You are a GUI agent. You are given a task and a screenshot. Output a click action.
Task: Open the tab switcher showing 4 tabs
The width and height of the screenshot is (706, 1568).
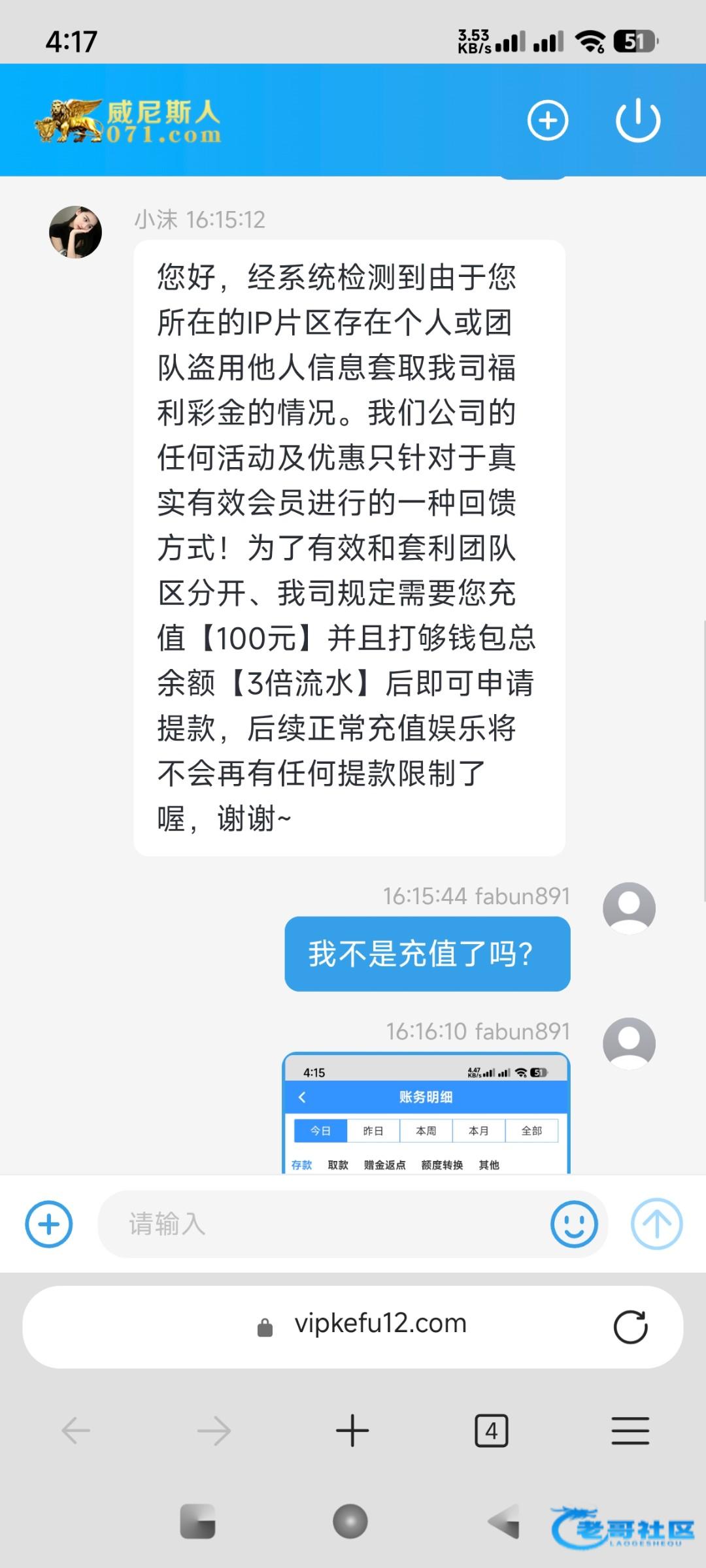click(x=492, y=1431)
